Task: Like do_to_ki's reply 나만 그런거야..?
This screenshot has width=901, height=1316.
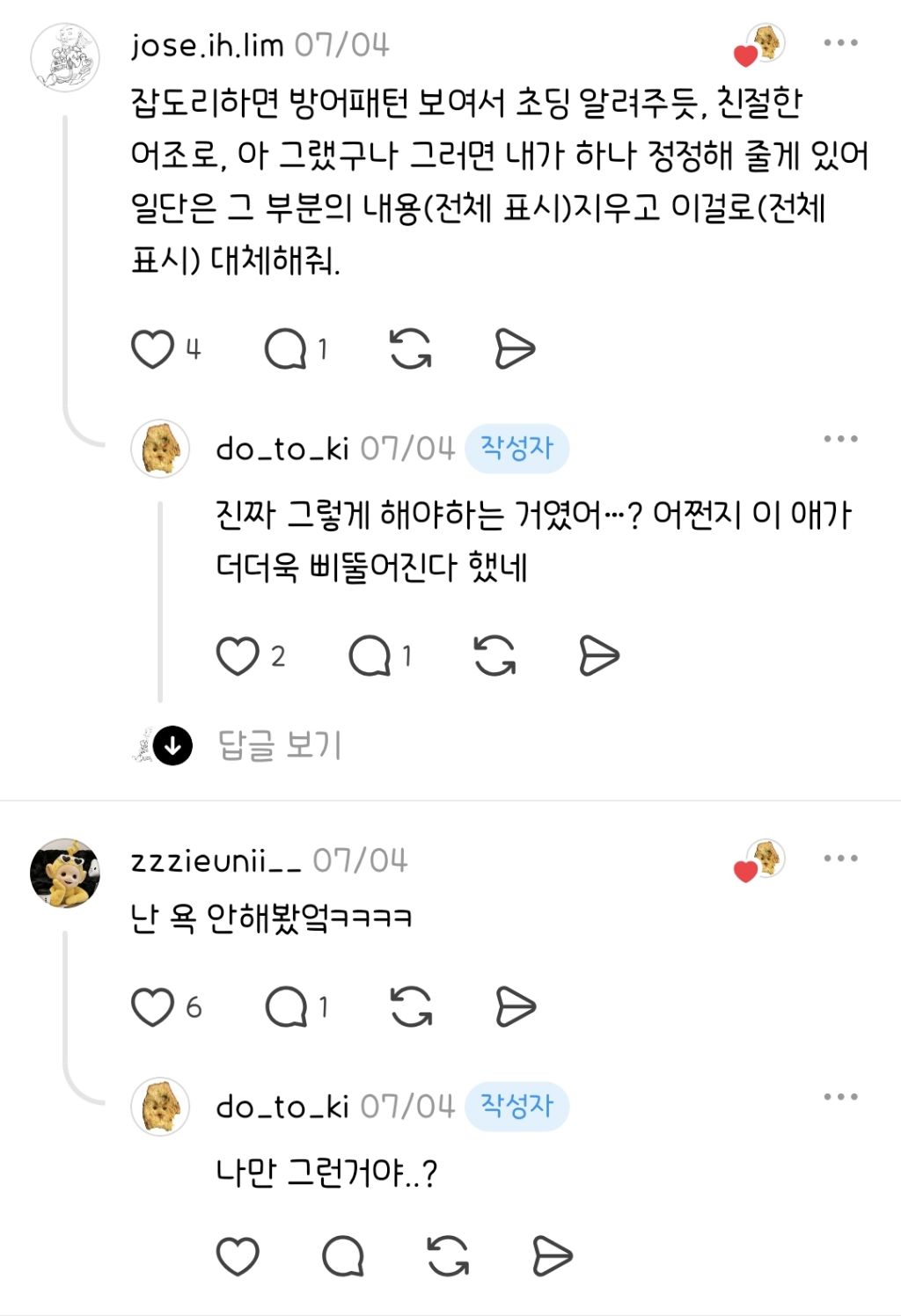Action: coord(238,1256)
